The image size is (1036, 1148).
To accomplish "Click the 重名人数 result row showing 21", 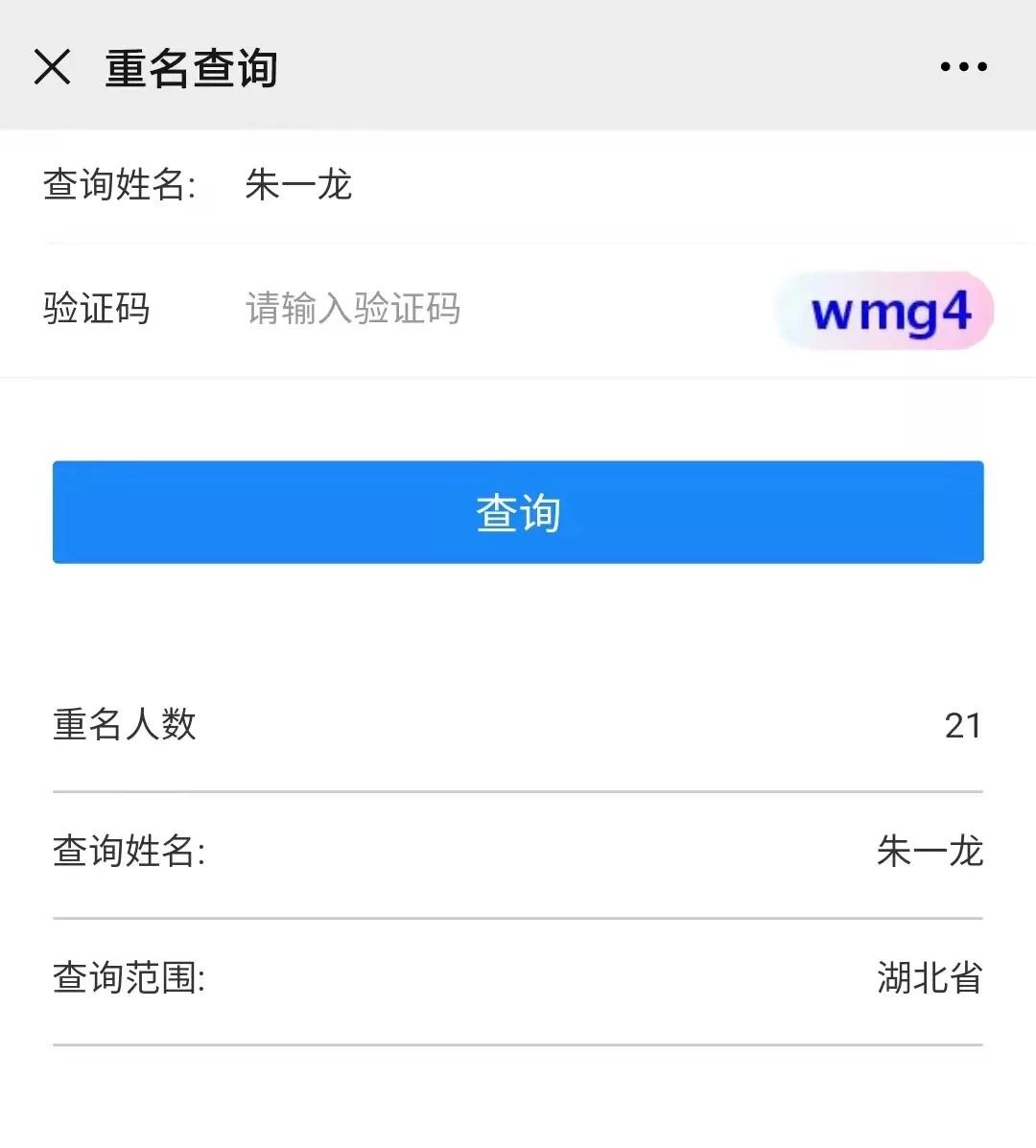I will pyautogui.click(x=518, y=726).
